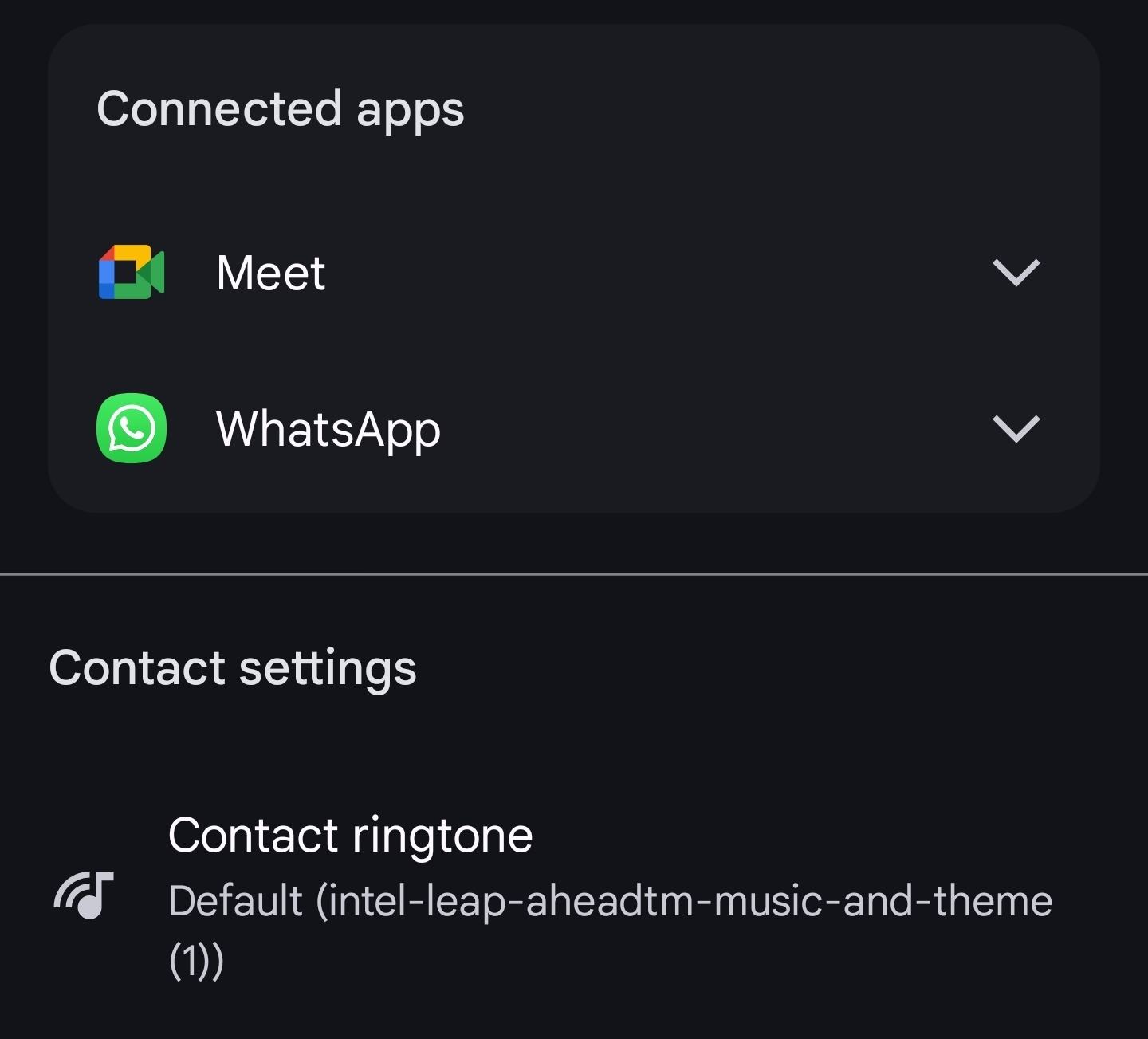Expand the Meet connected app row
This screenshot has height=1039, width=1148.
tap(1016, 273)
